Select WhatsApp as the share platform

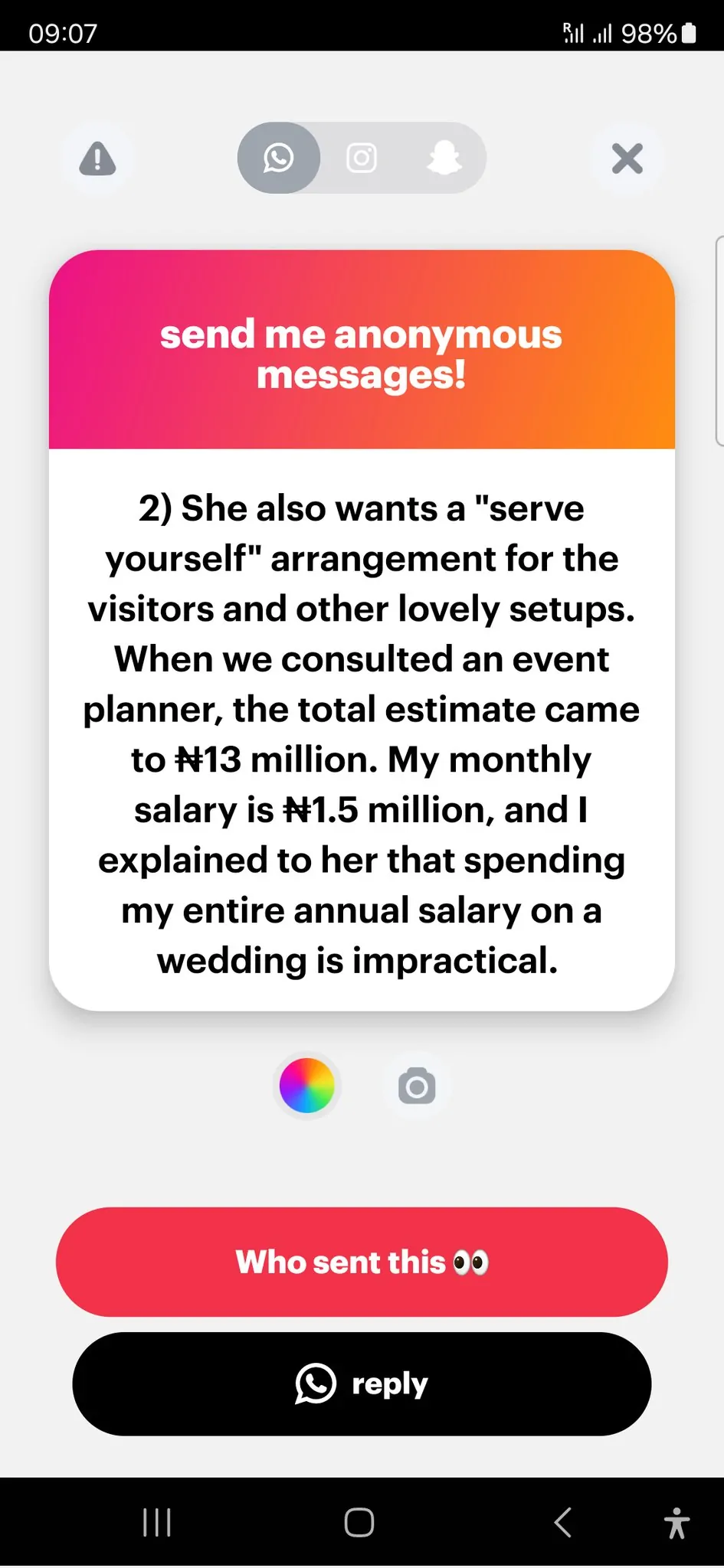click(279, 158)
